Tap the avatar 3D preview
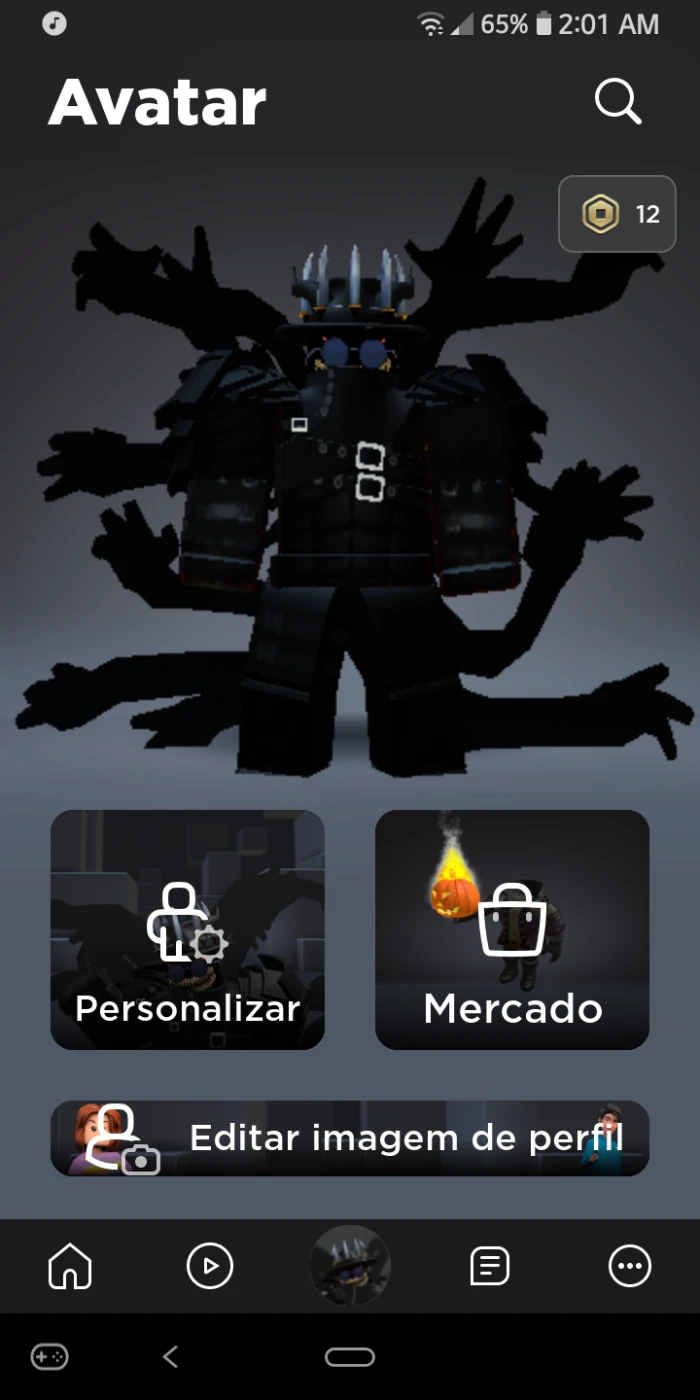 (350, 500)
